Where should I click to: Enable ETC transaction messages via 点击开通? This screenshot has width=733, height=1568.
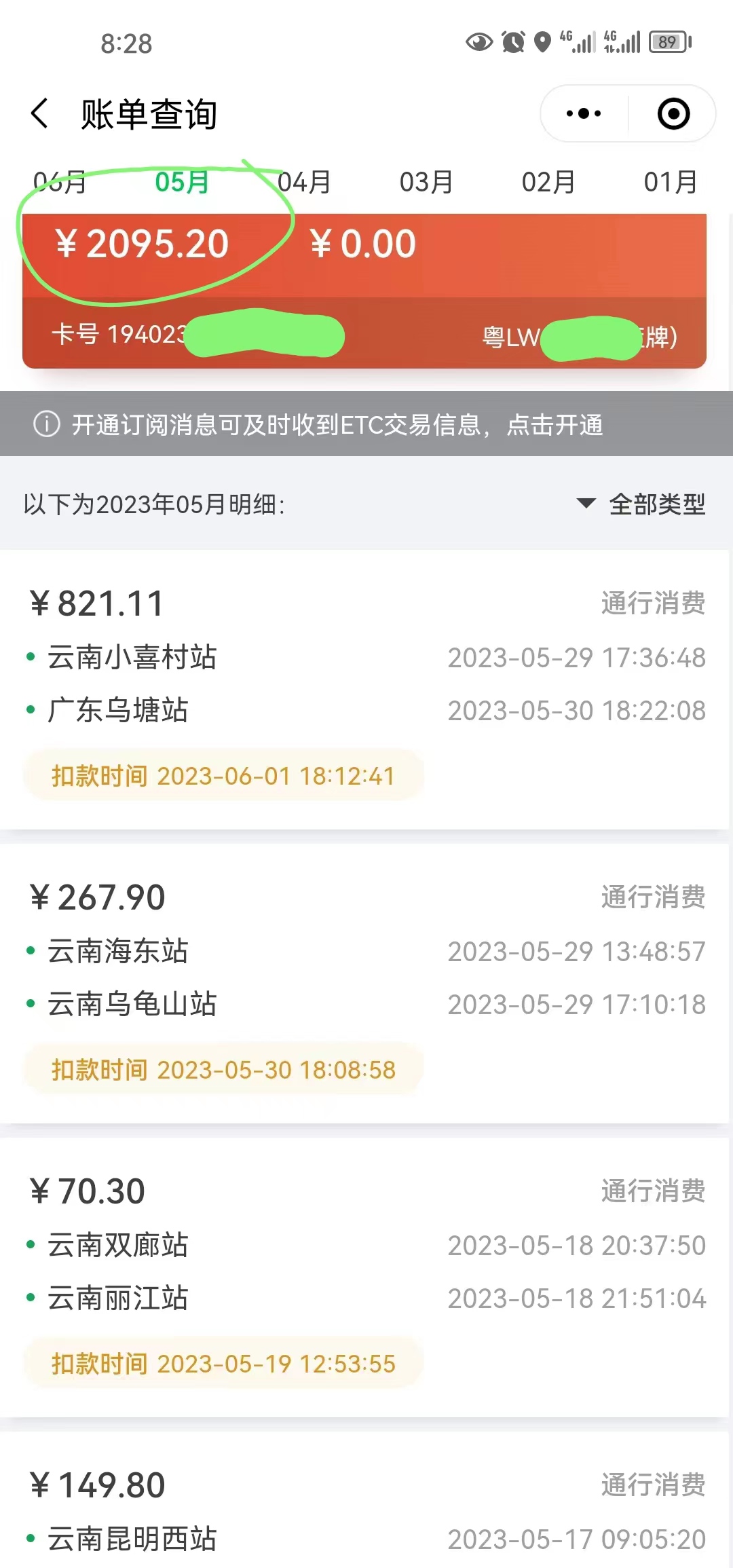[x=557, y=426]
